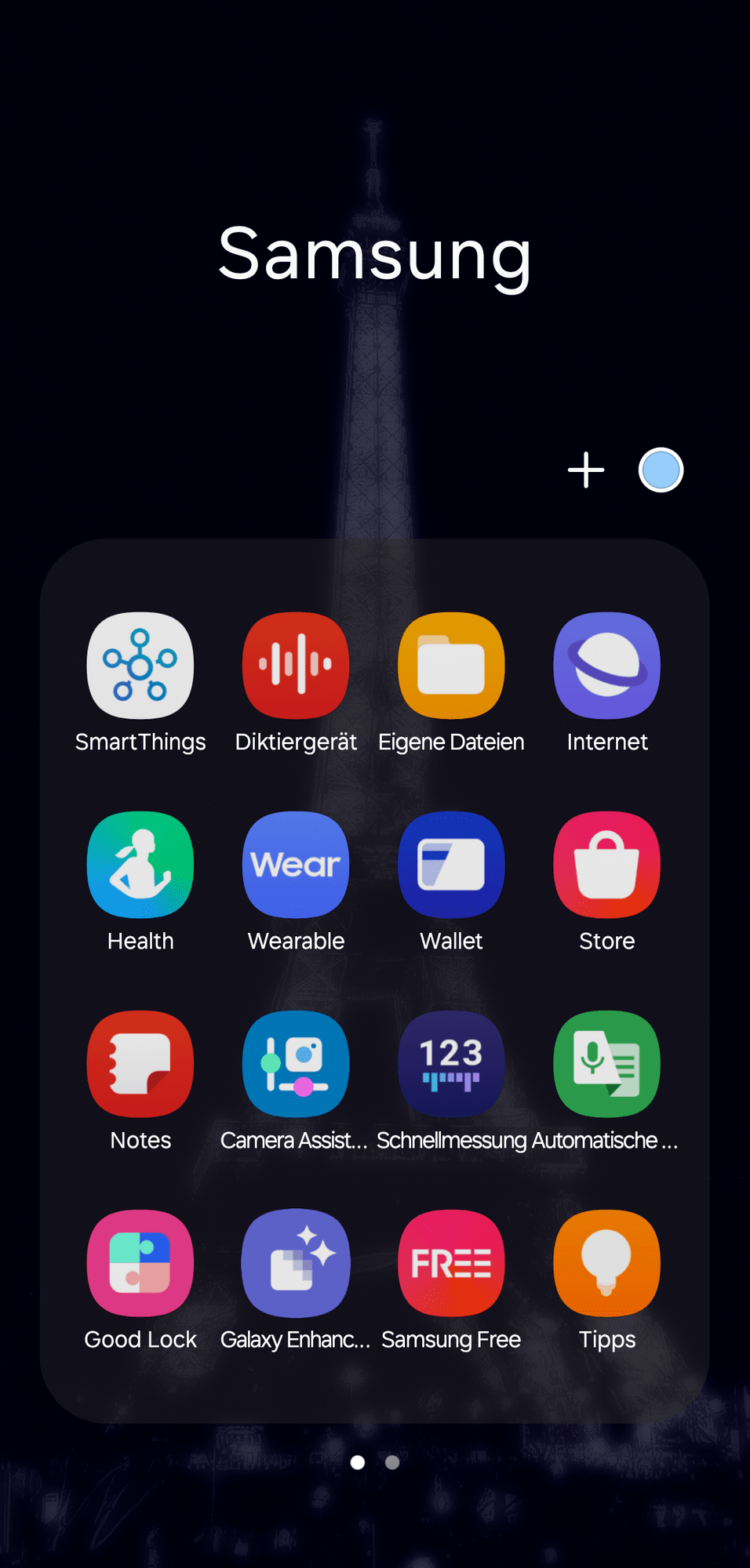Go to the second folder page dot
Viewport: 750px width, 1568px height.
coord(392,1462)
